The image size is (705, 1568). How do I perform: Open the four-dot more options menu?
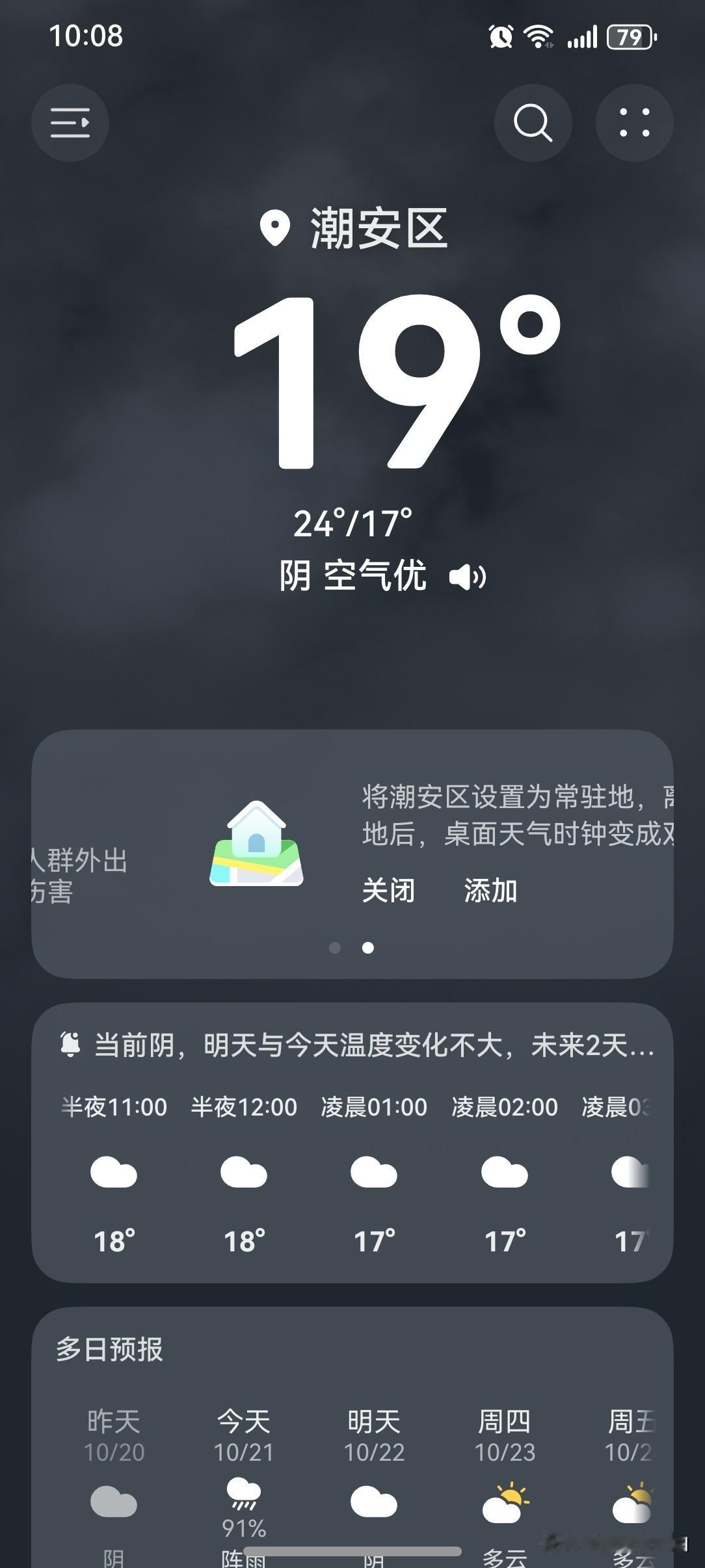pos(634,123)
